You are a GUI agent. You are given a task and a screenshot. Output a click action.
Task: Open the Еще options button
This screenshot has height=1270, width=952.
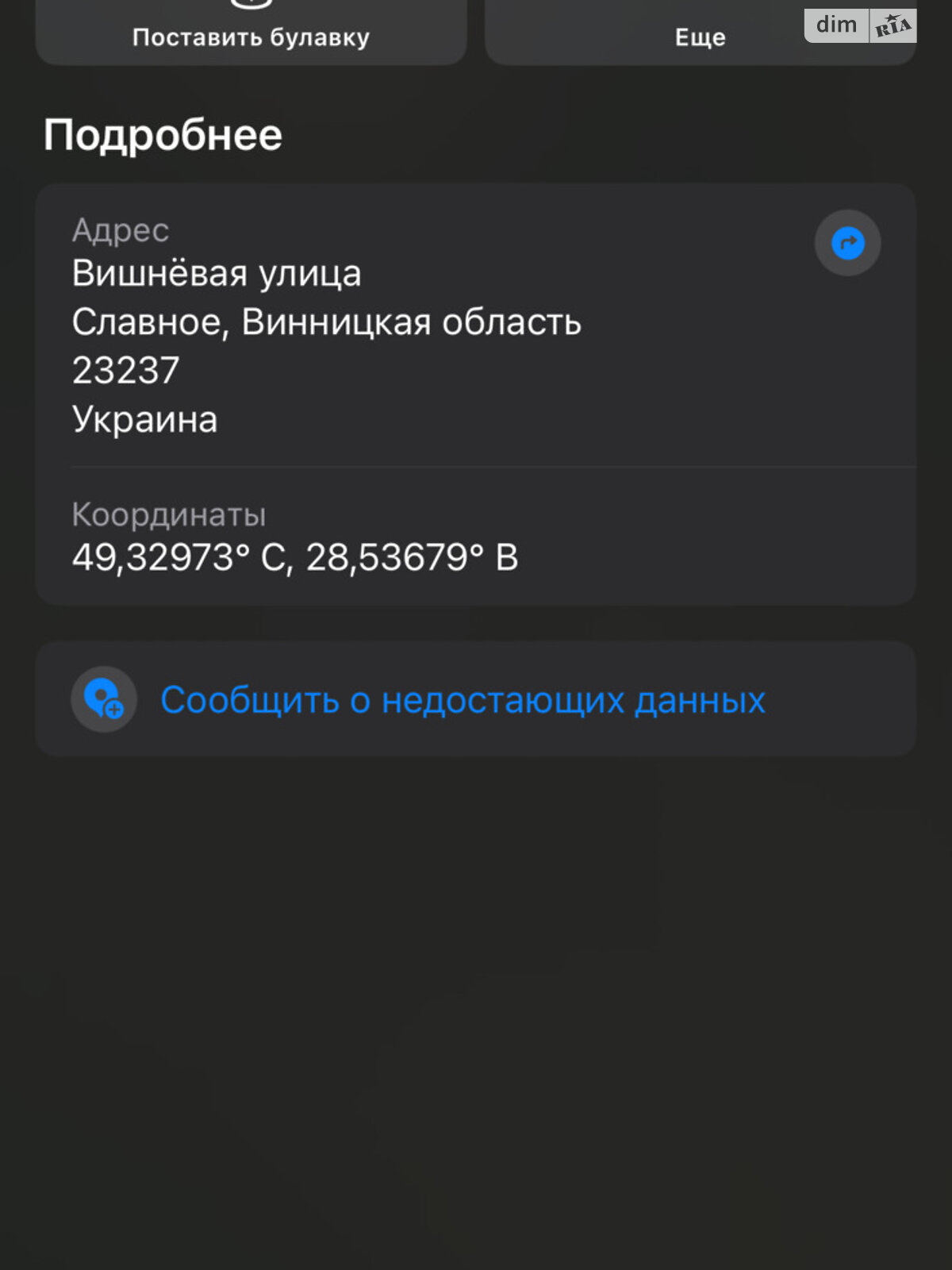[700, 33]
